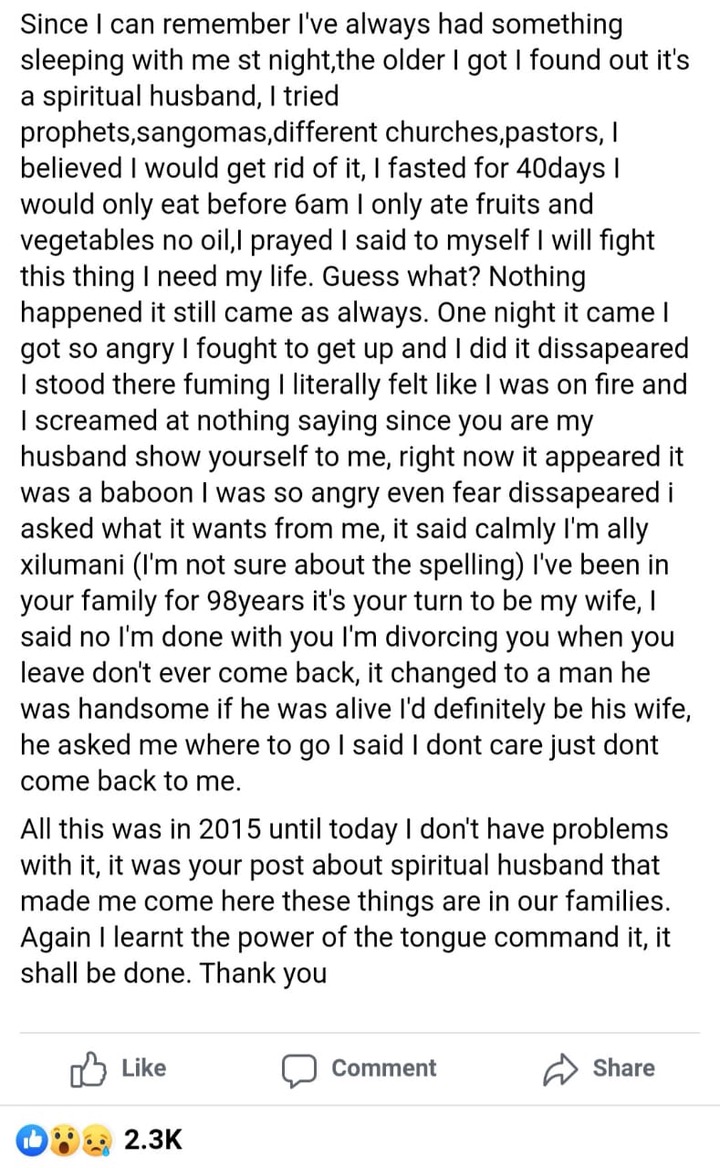Share the post
This screenshot has width=720, height=1168.
(x=599, y=1068)
